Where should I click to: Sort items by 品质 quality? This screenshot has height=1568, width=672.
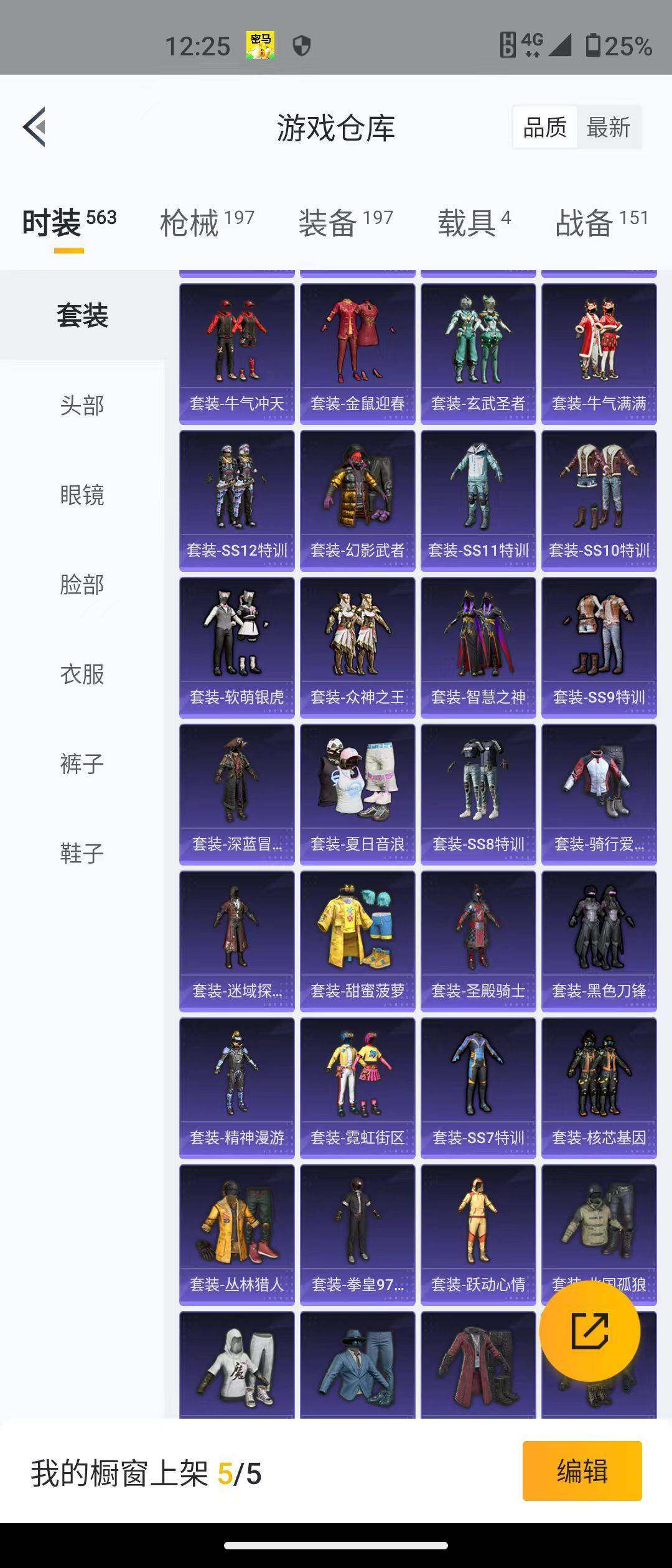click(544, 128)
